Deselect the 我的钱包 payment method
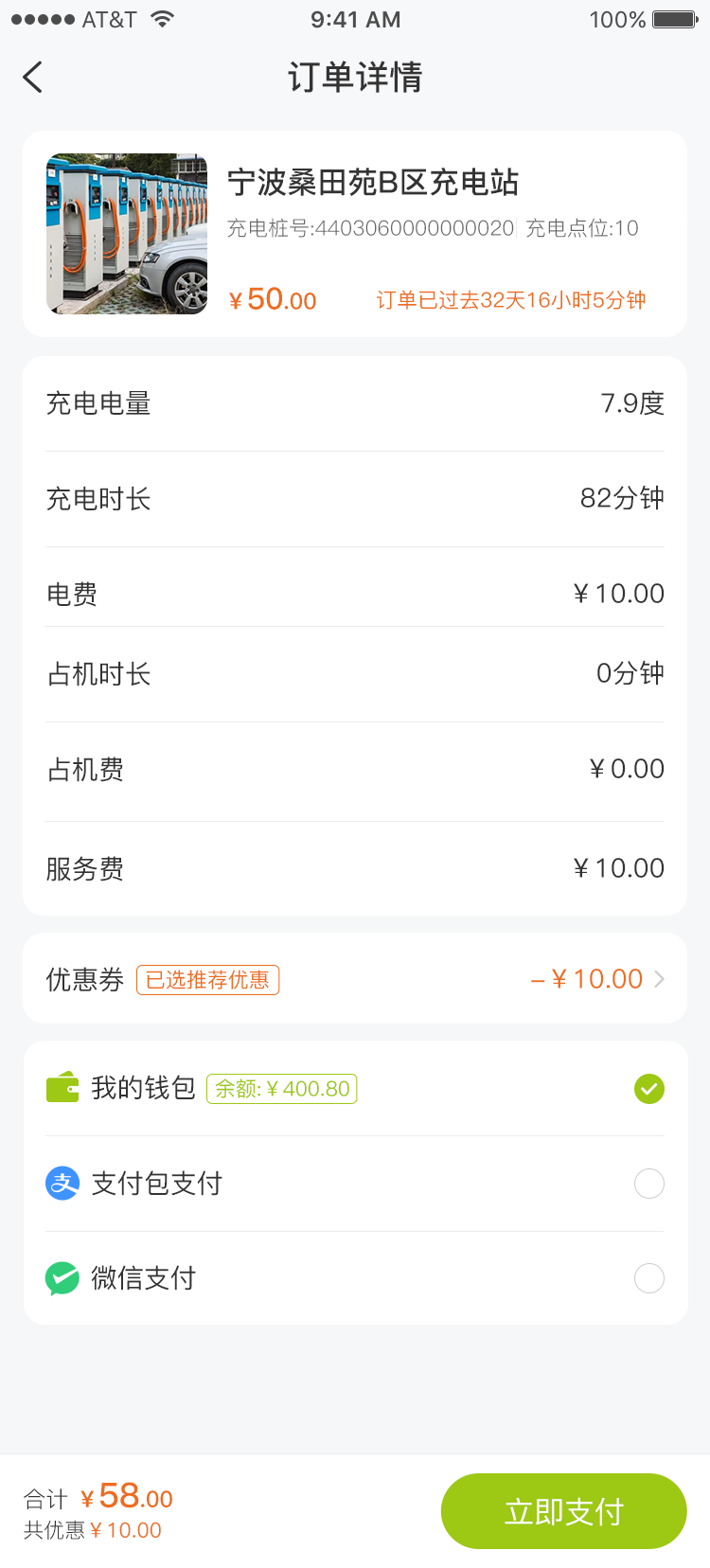Screen dimensions: 710x1568 649,1089
